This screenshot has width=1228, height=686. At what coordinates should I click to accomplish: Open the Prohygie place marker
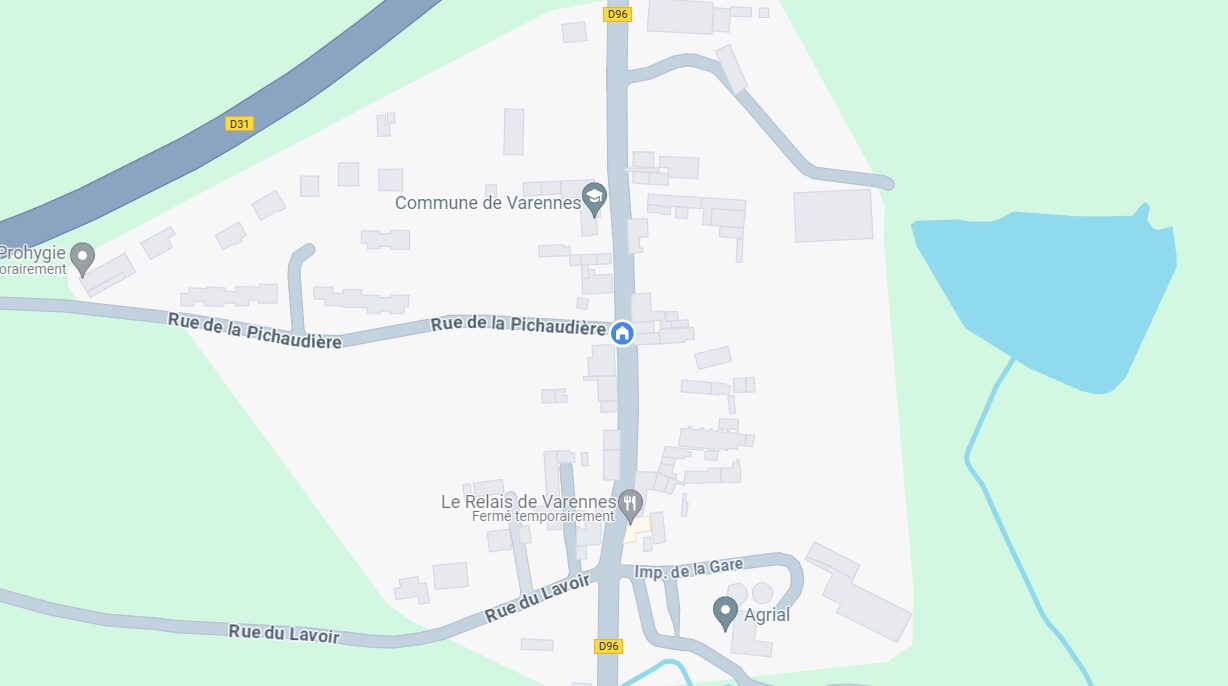83,259
